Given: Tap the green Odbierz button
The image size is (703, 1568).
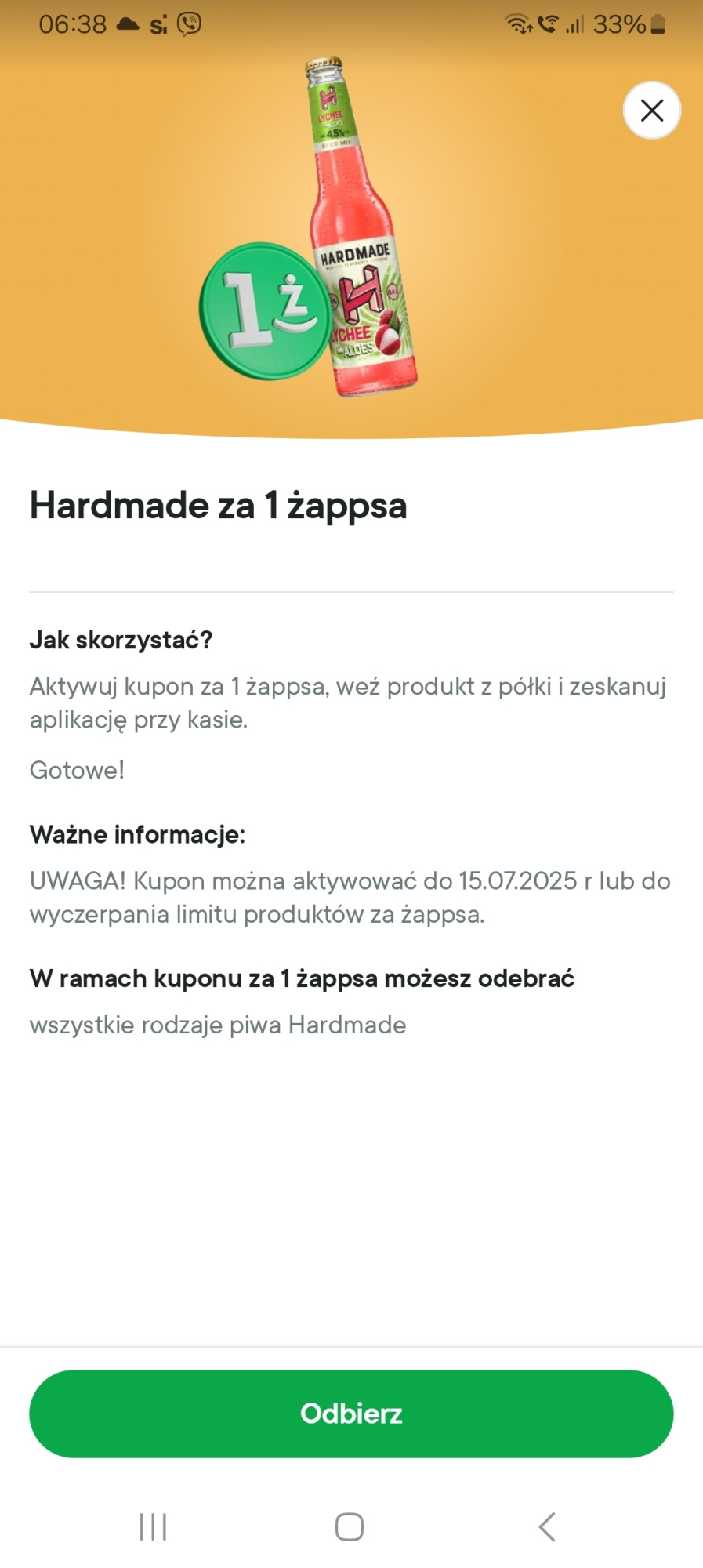Looking at the screenshot, I should [x=351, y=1413].
